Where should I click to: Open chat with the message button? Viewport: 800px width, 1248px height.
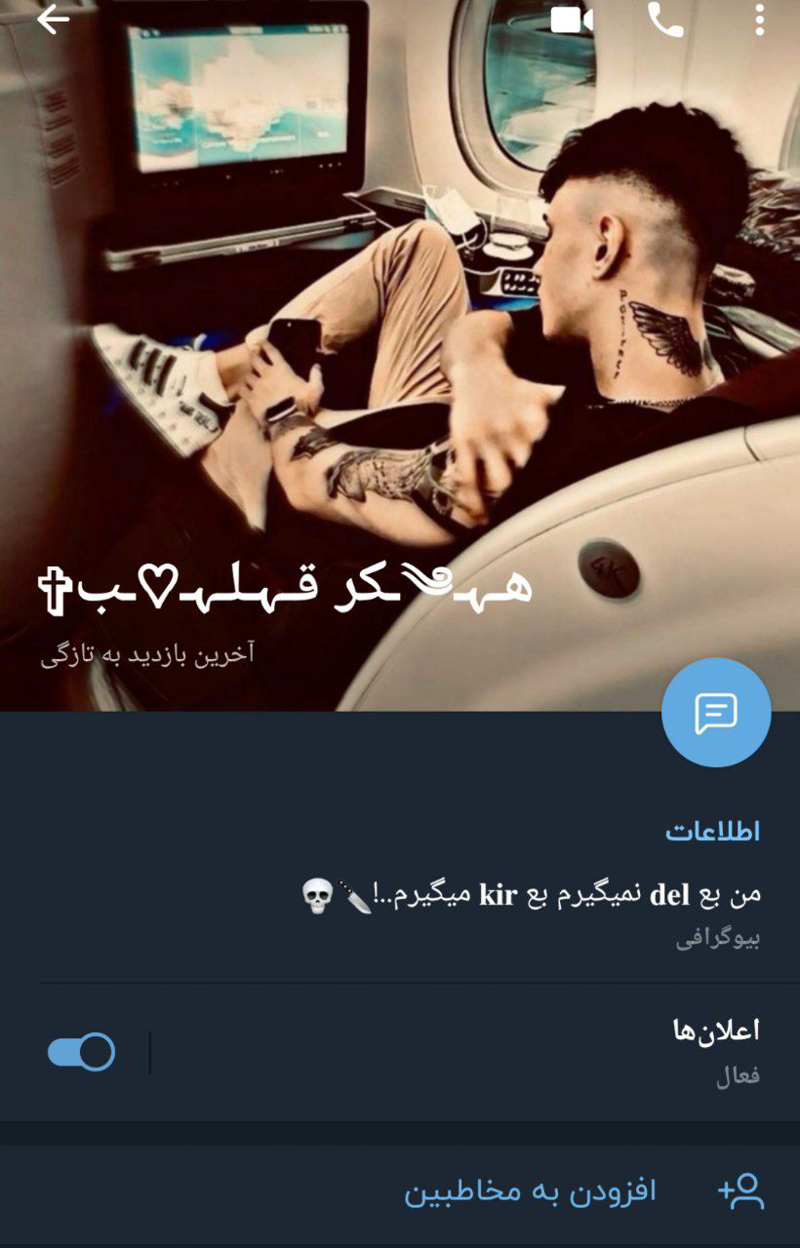(716, 712)
